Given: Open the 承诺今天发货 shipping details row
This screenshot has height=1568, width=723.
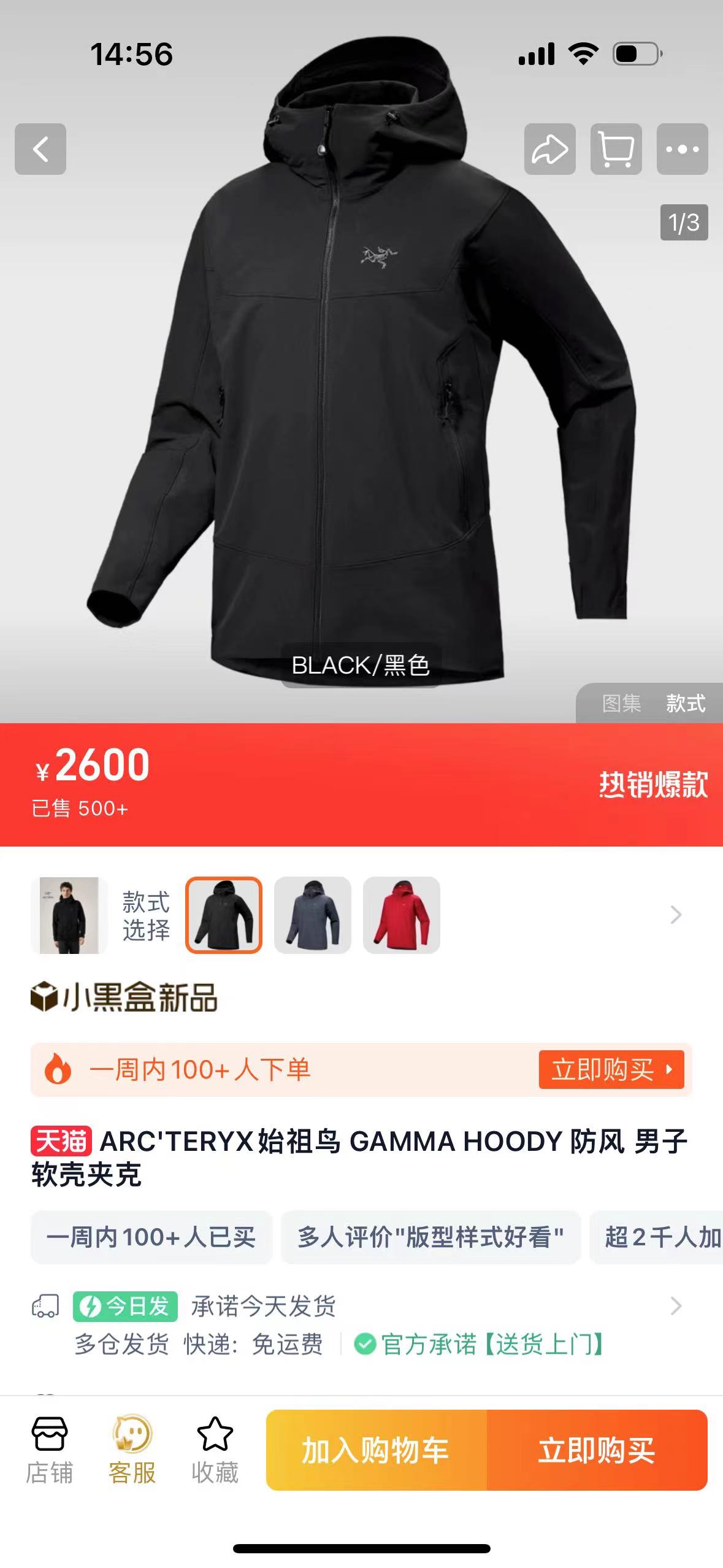Looking at the screenshot, I should point(361,1324).
